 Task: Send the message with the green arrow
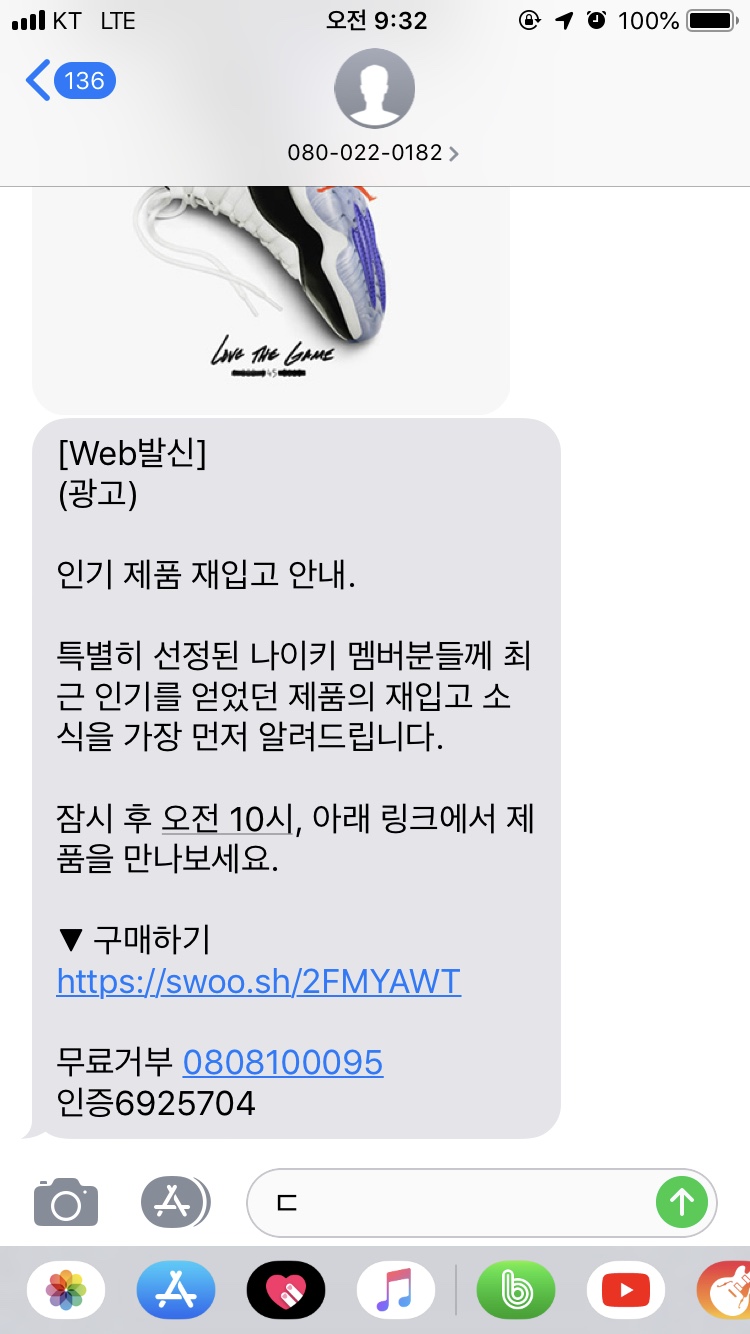[682, 1202]
